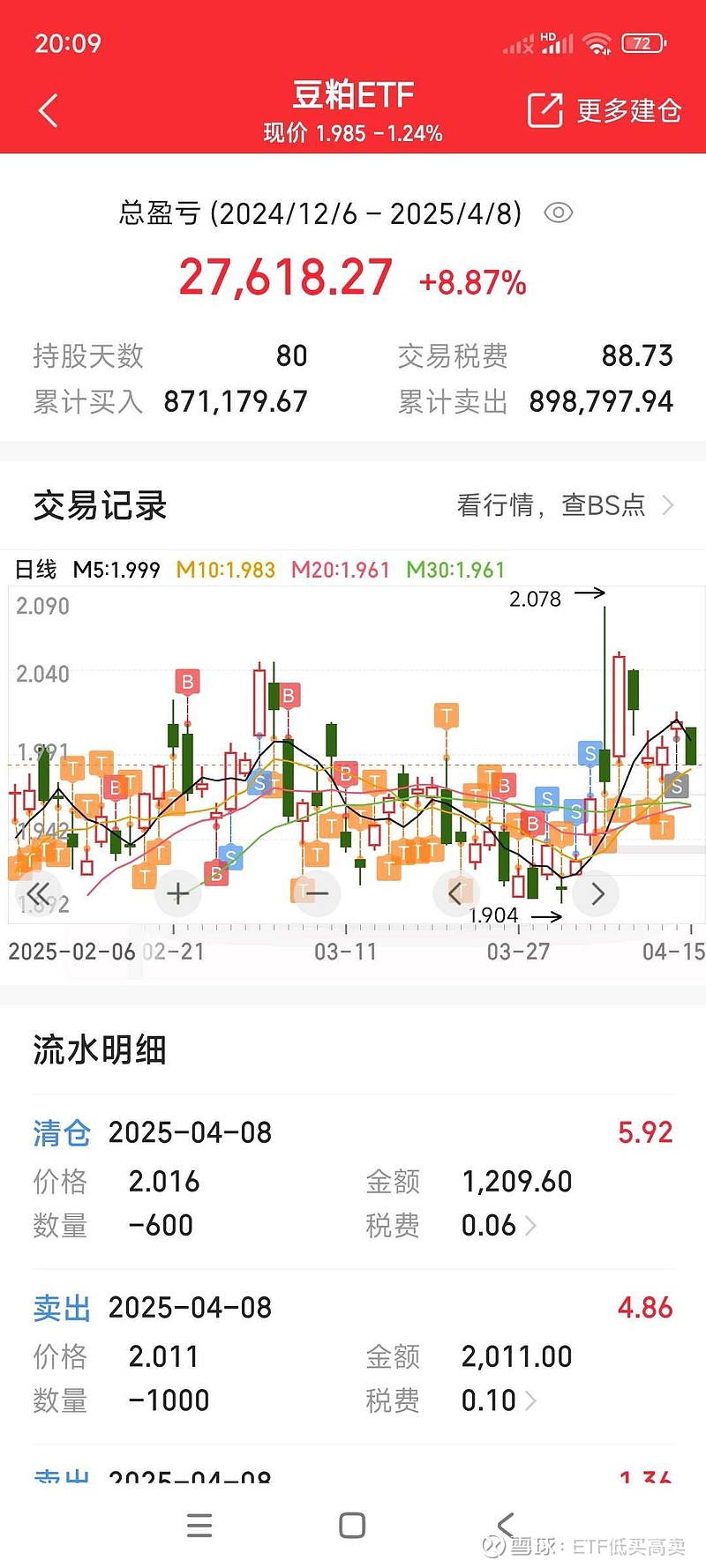Tap 查BS点 to check buy/sell points

pyautogui.click(x=605, y=505)
